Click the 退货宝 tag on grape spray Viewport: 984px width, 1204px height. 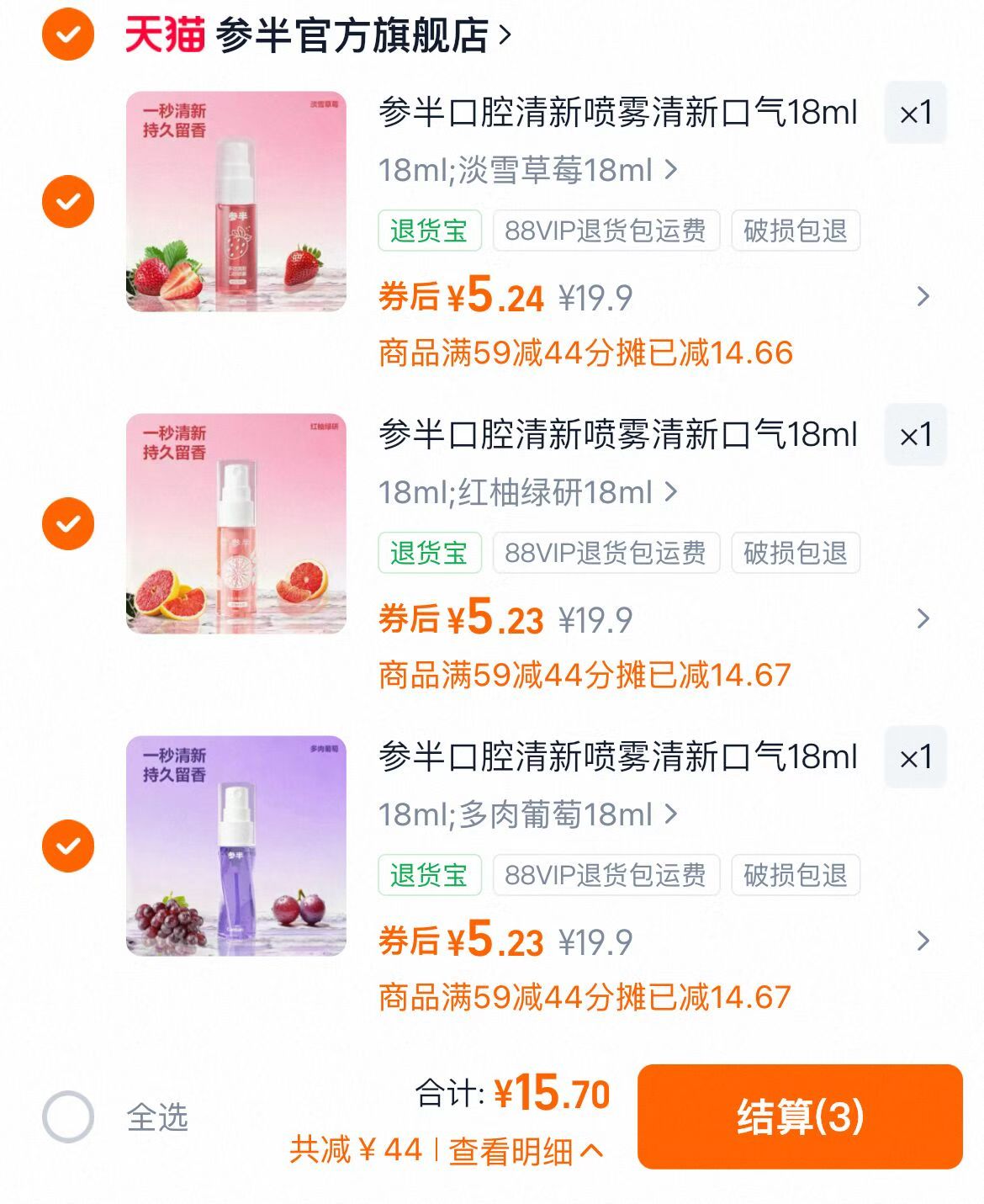431,877
